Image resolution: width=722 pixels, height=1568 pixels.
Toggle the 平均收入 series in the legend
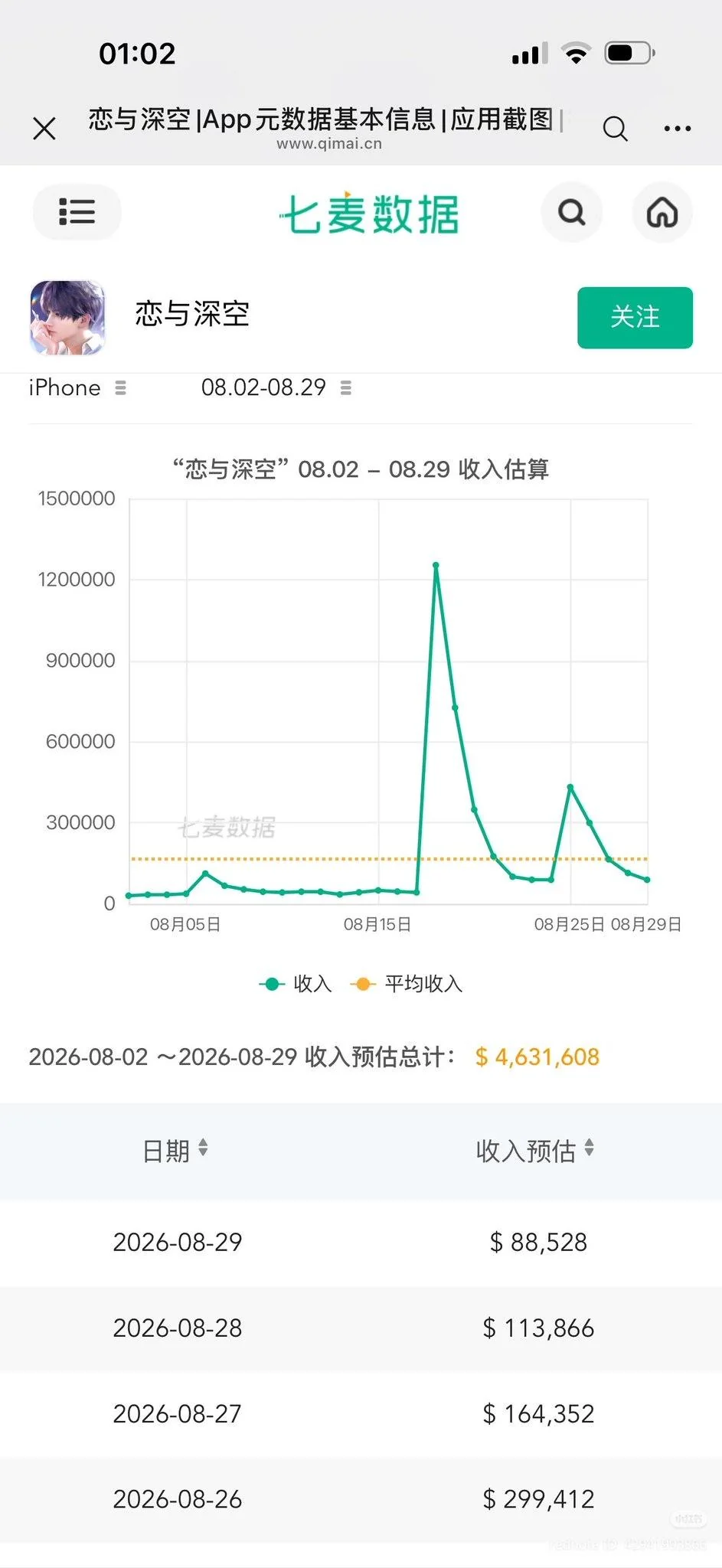tap(407, 984)
